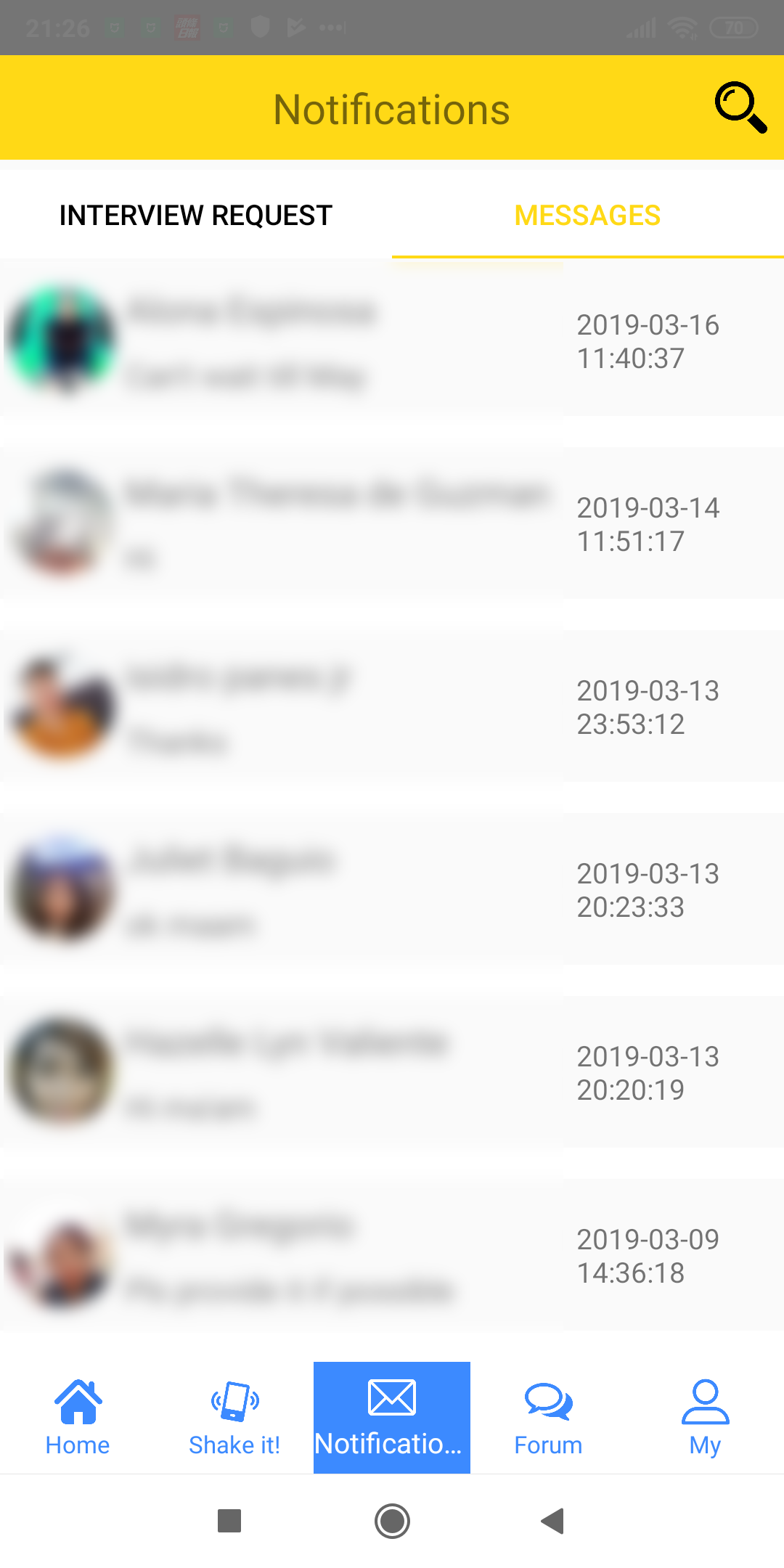Viewport: 784px width, 1568px height.
Task: Switch to the Interview Request tab
Action: [x=196, y=216]
